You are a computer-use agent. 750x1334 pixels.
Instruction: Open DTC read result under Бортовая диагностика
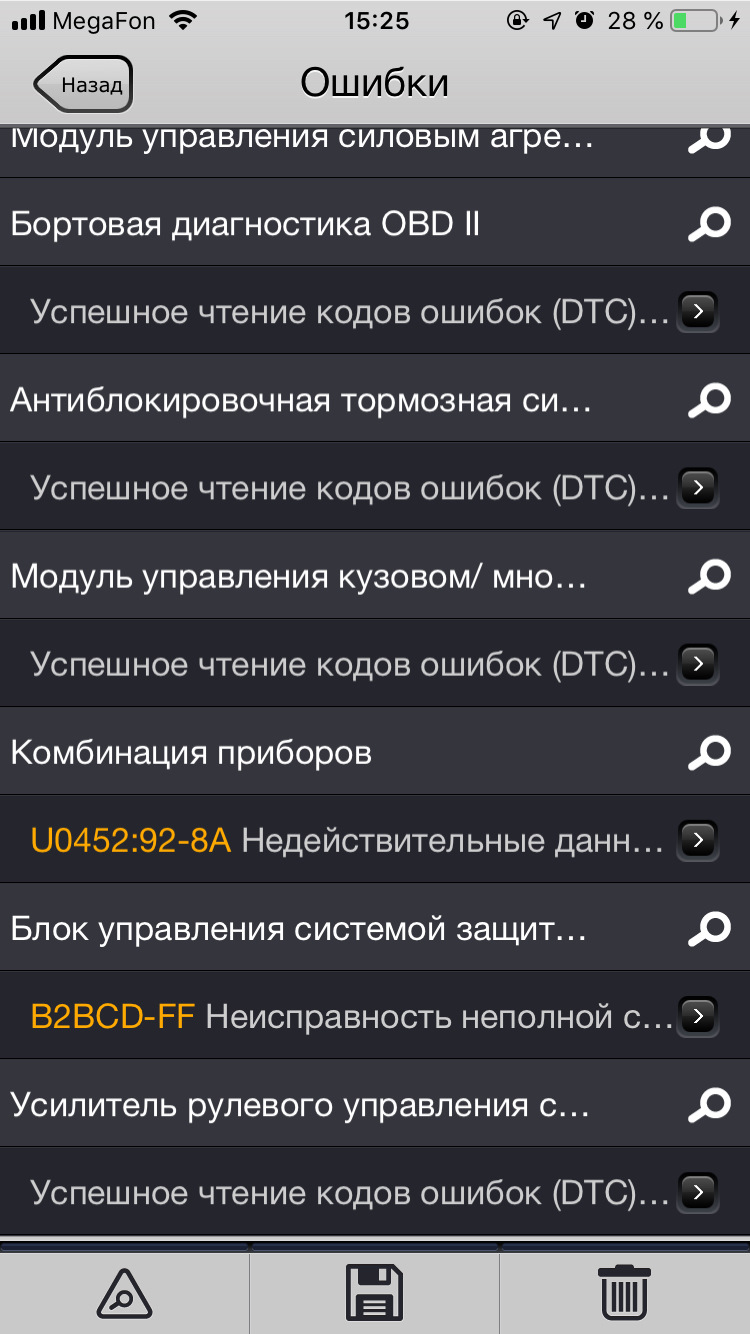pos(698,313)
